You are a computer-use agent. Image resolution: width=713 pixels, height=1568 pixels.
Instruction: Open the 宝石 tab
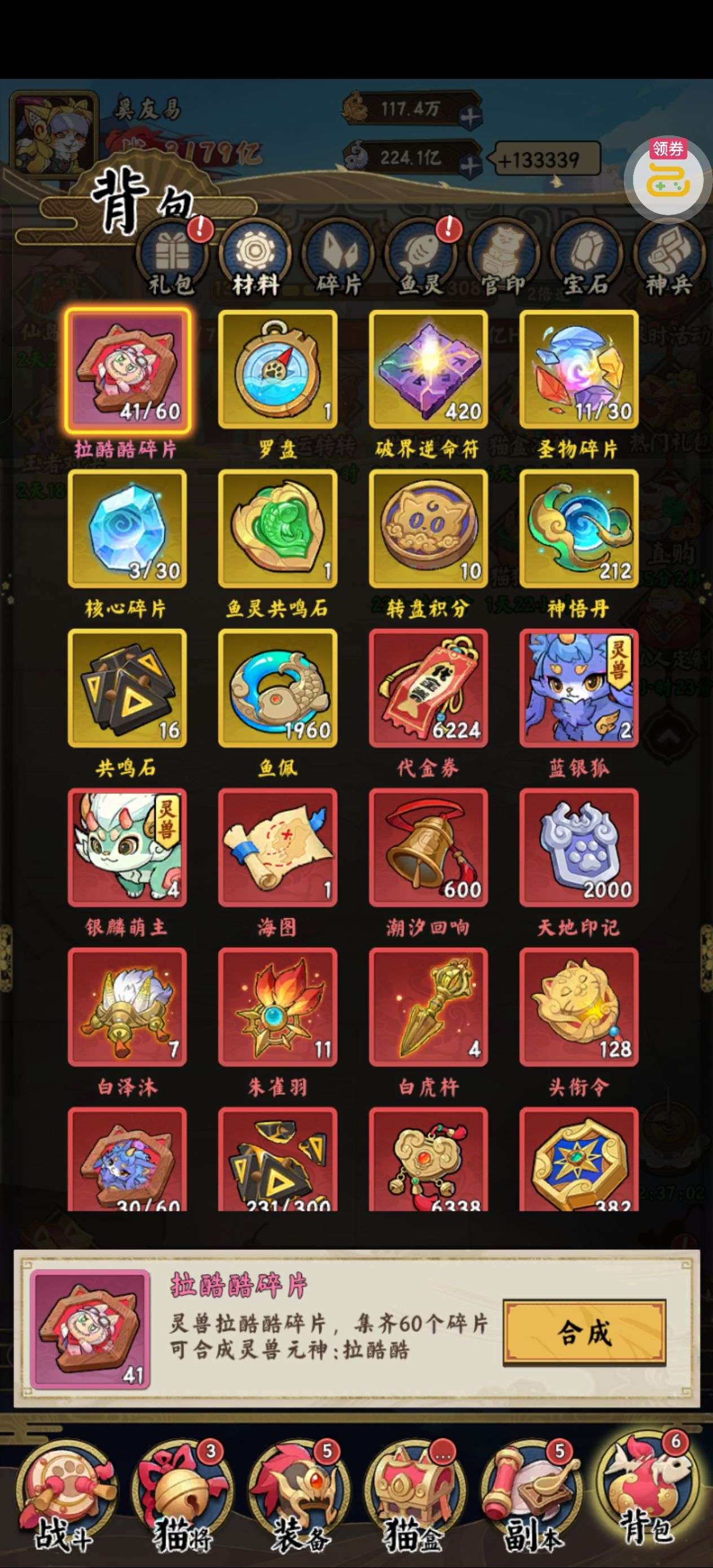(x=586, y=257)
